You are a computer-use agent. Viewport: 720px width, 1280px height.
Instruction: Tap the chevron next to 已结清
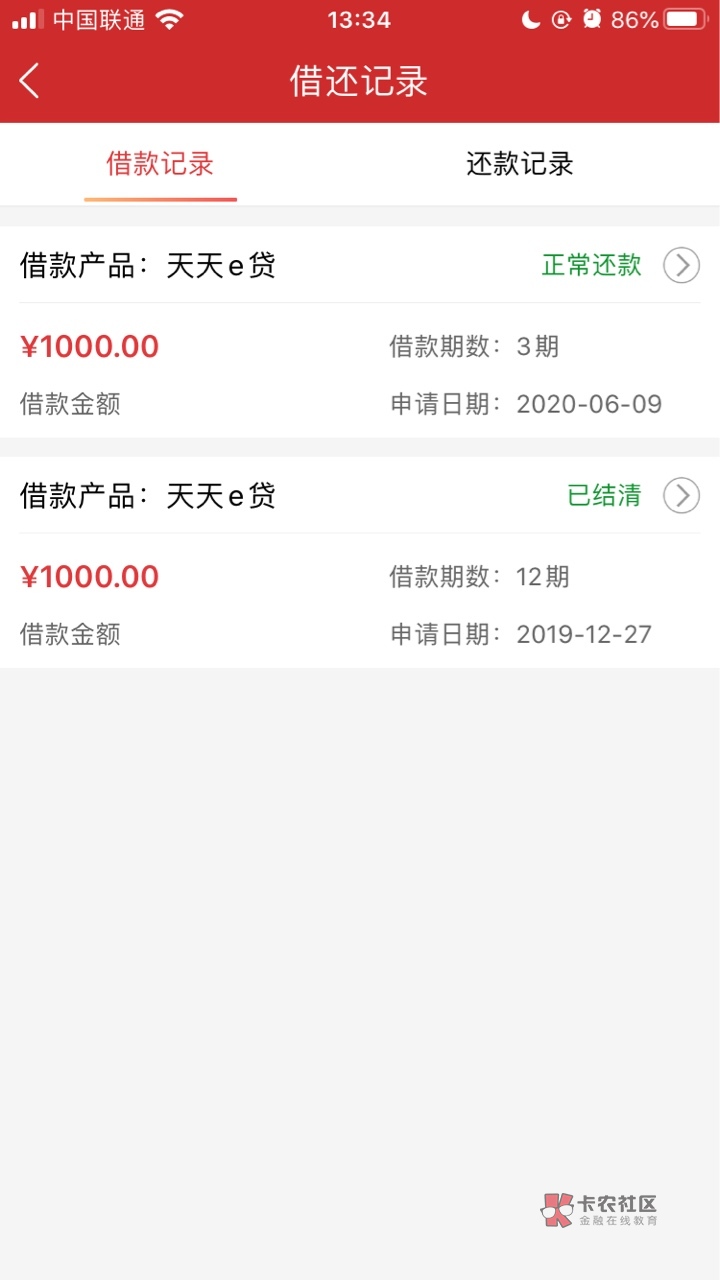click(x=682, y=495)
